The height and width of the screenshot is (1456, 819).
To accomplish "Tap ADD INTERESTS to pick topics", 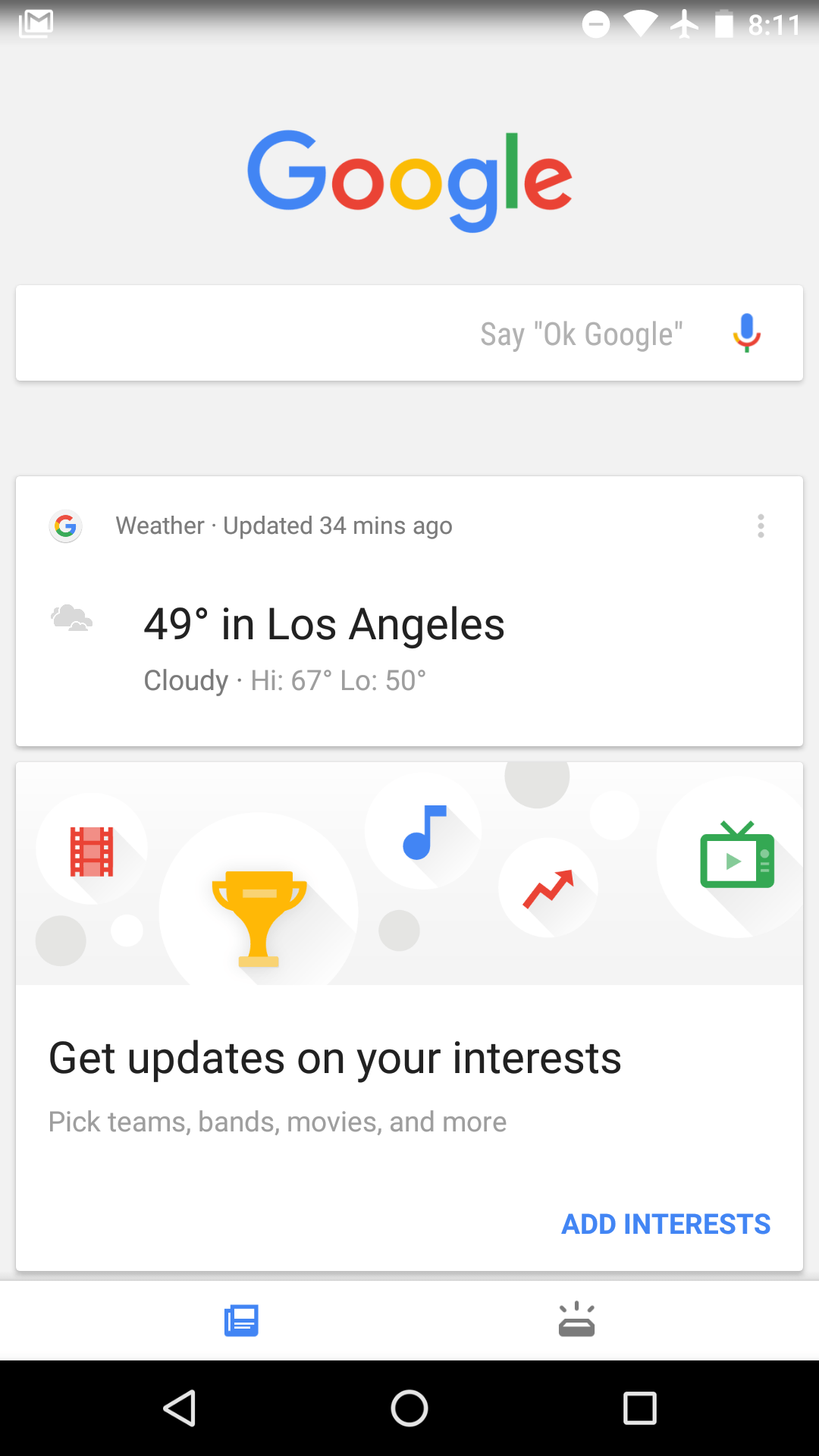I will tap(665, 1224).
